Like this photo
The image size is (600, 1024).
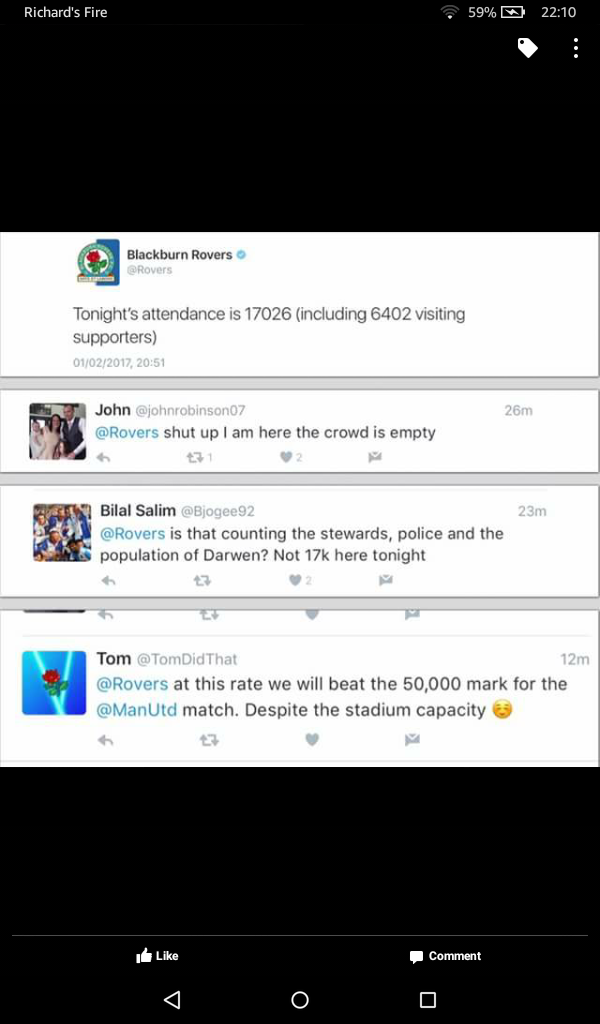157,956
